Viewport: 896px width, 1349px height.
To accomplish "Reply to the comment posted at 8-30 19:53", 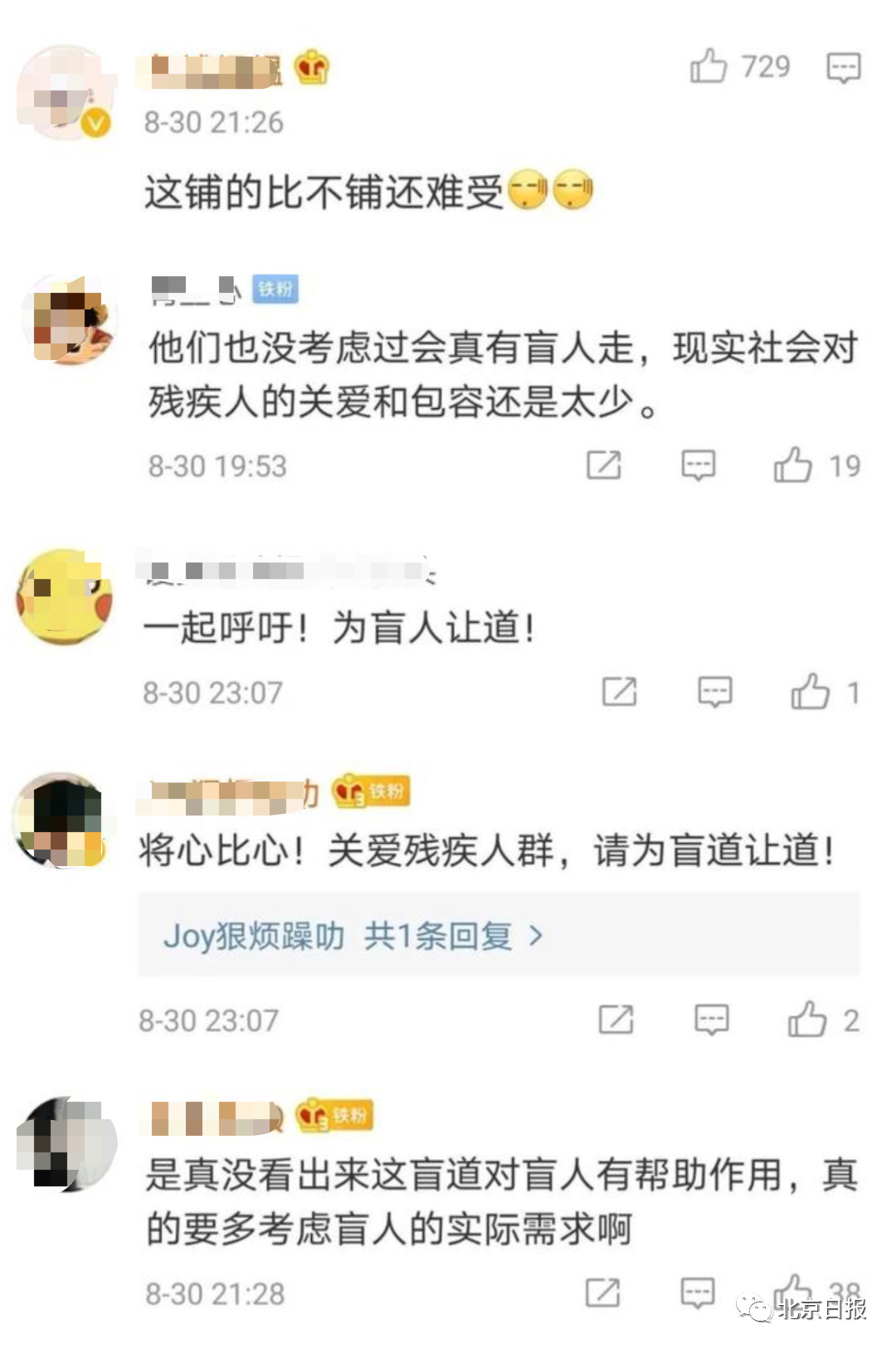I will pos(698,465).
